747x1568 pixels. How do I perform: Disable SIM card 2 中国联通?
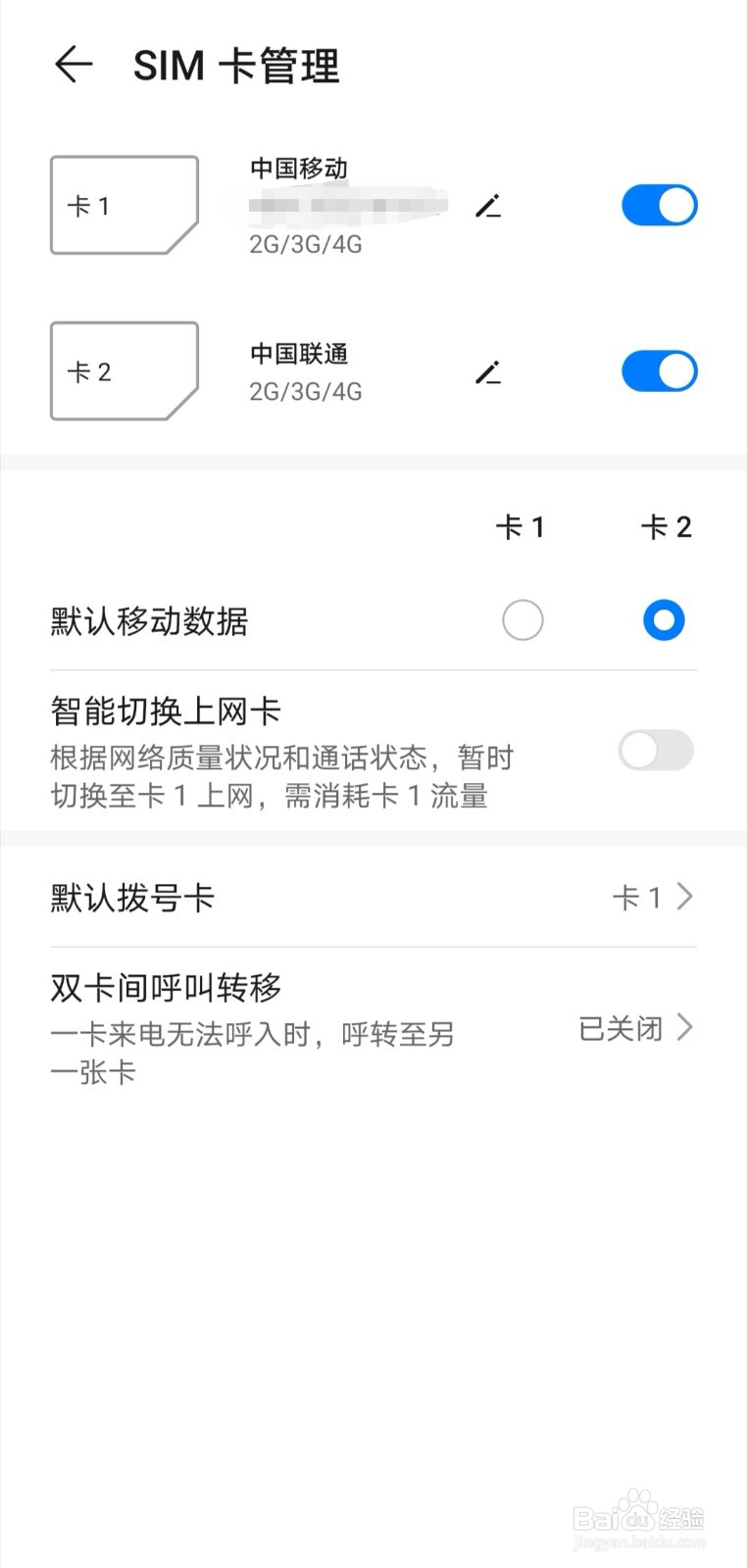[659, 371]
